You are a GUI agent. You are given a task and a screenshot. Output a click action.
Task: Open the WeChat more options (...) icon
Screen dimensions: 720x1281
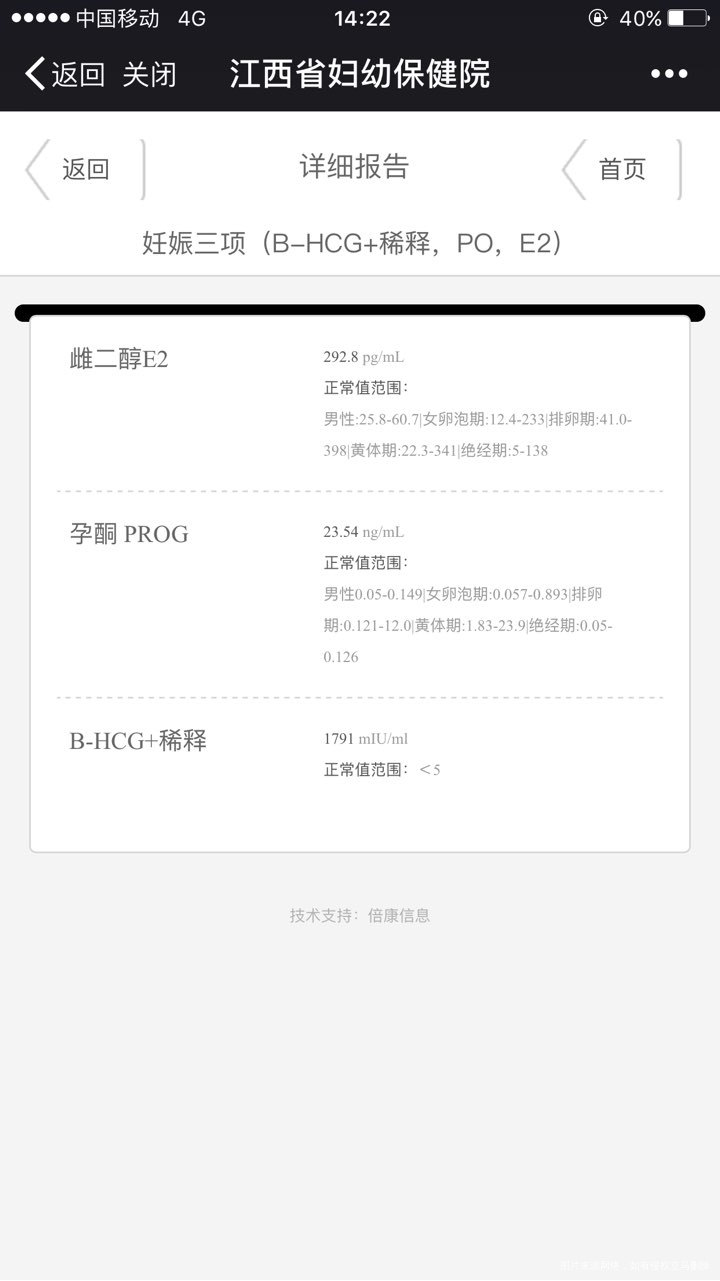pos(669,74)
